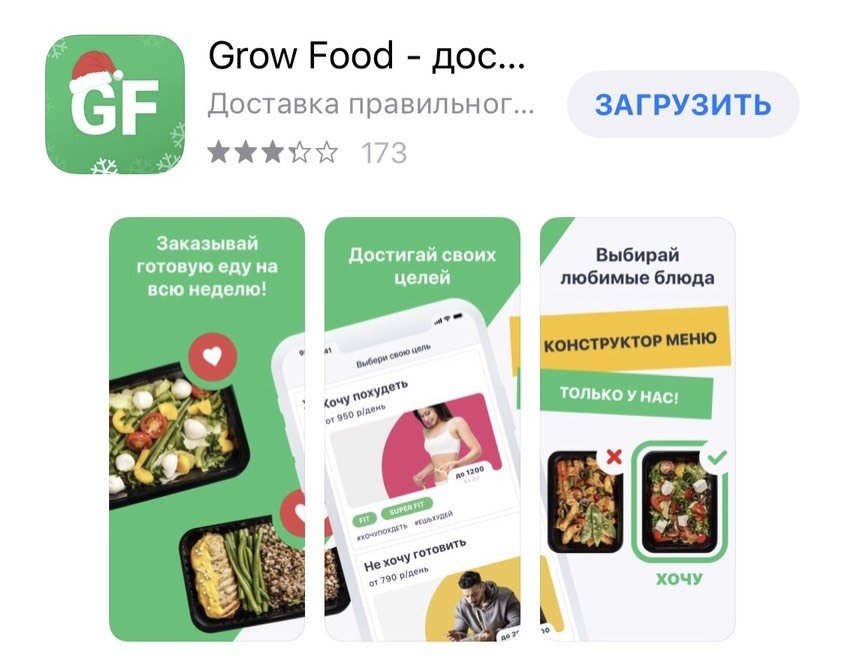This screenshot has height=667, width=844.
Task: View the 'Достигай своих целей' screenshot
Action: [422, 428]
